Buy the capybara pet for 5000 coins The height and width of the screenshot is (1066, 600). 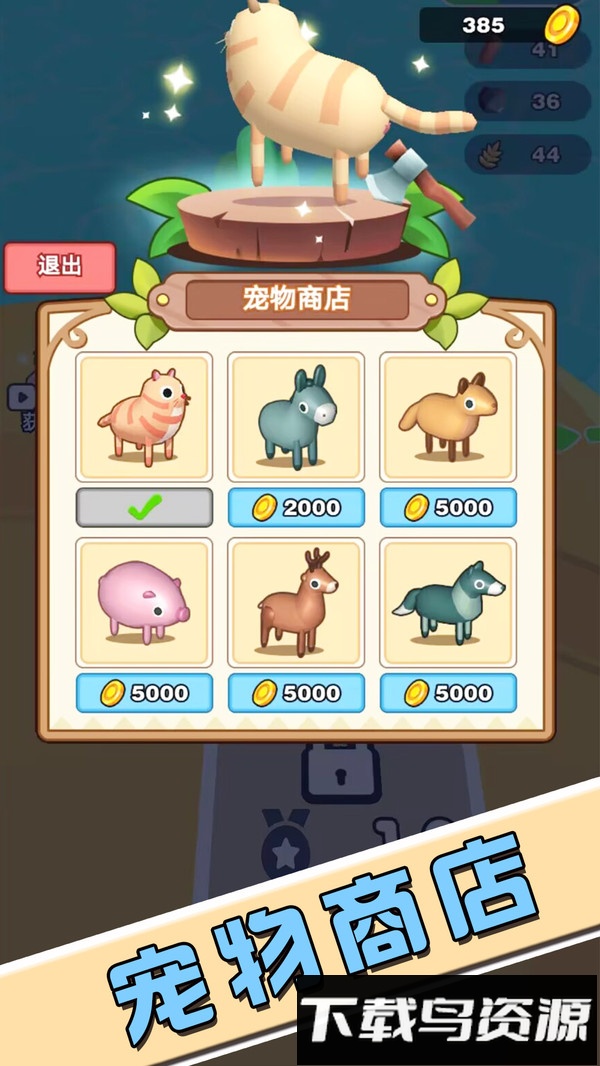coord(448,508)
